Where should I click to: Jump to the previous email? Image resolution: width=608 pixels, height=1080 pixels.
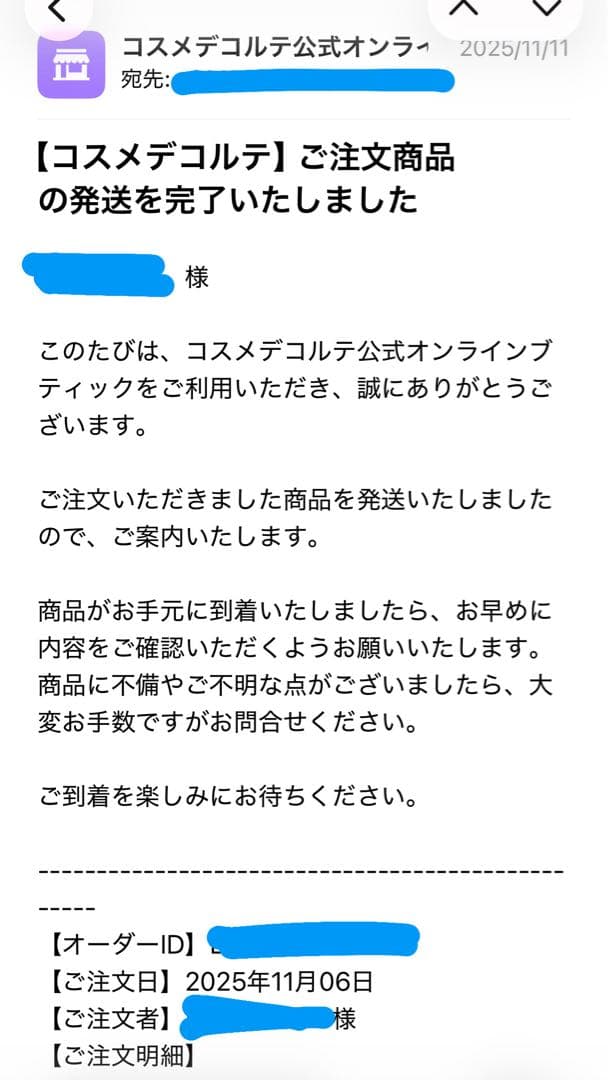(463, 8)
